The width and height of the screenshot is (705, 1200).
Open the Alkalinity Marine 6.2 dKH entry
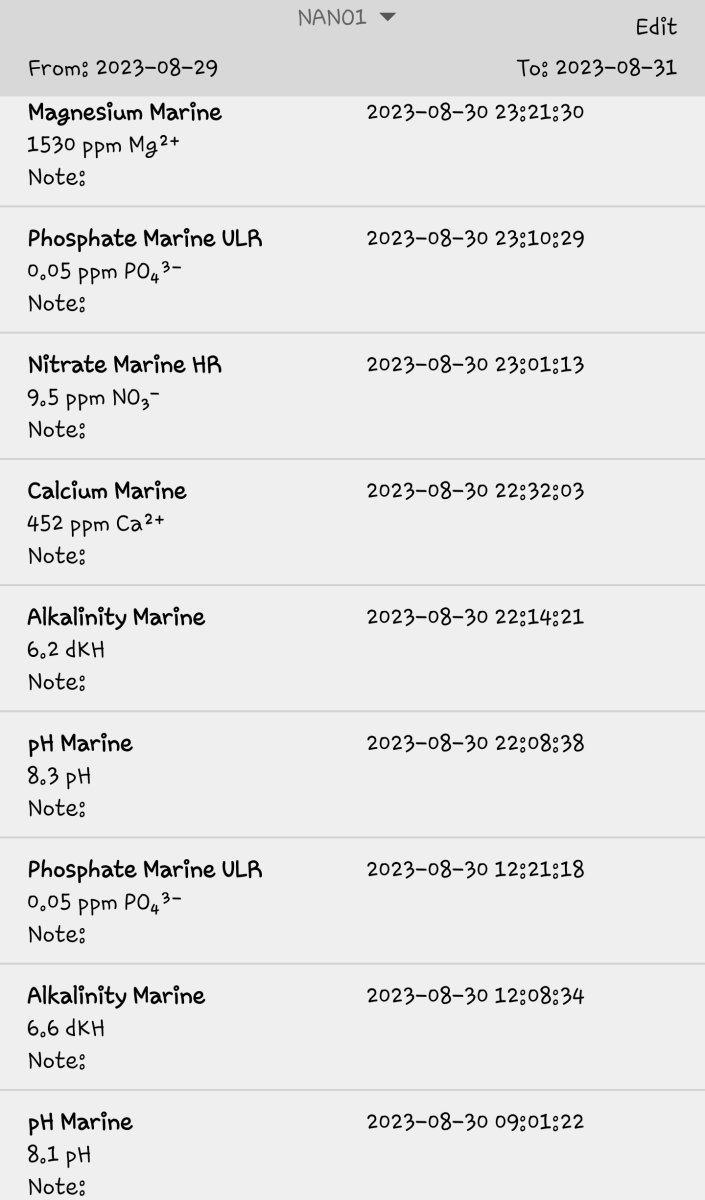[x=352, y=648]
